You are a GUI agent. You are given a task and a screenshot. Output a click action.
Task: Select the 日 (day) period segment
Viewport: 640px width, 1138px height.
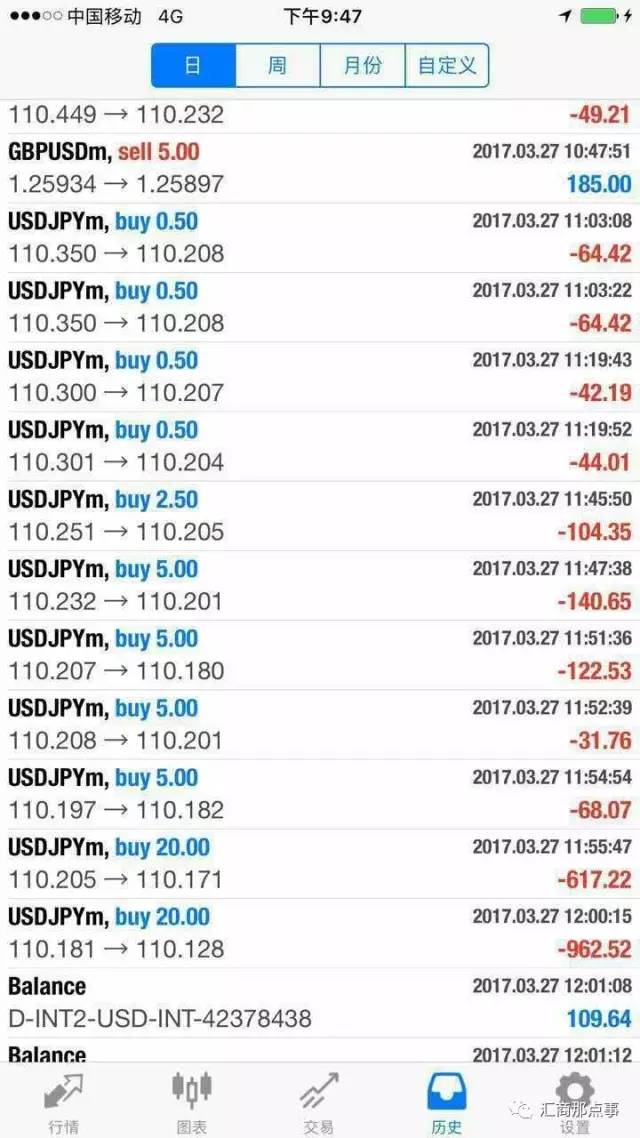[x=193, y=66]
